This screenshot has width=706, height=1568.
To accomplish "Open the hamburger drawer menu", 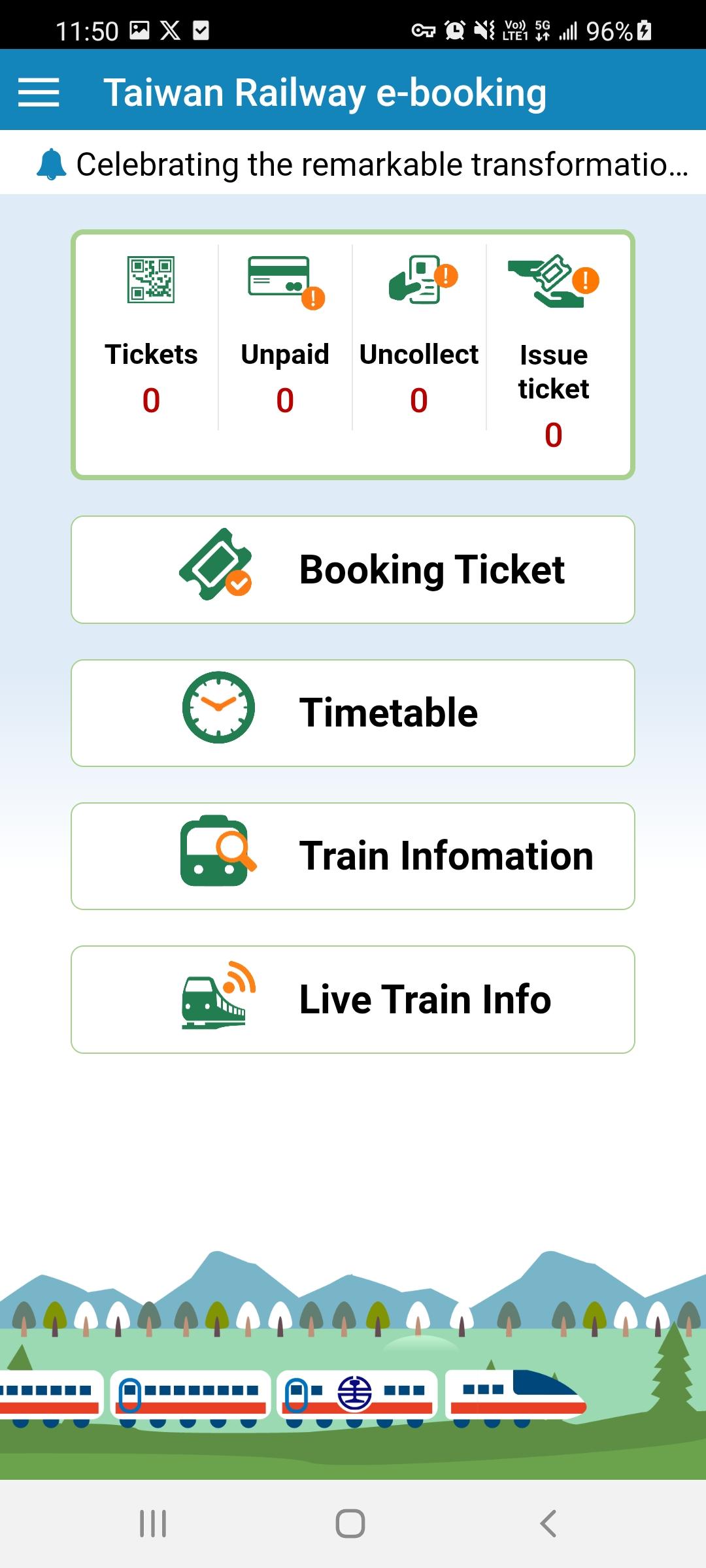I will tap(39, 92).
